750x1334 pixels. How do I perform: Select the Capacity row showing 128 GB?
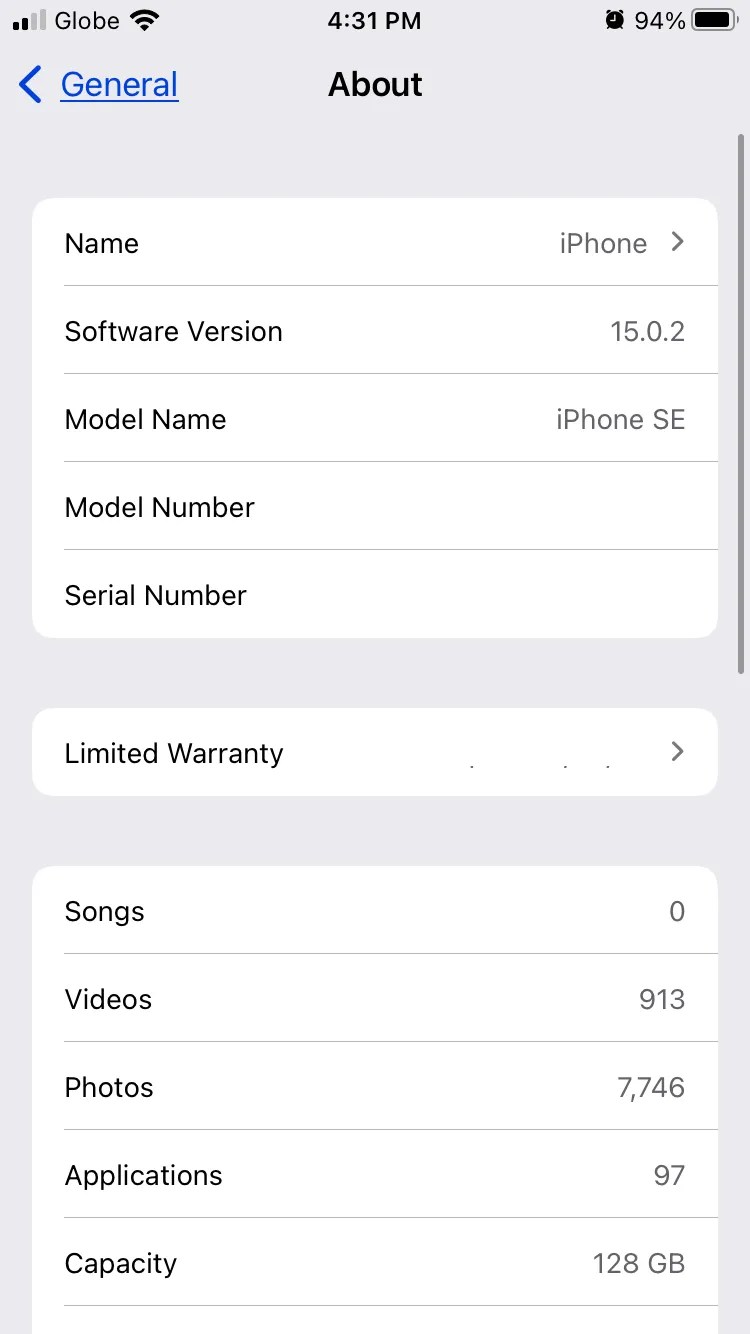tap(375, 1262)
